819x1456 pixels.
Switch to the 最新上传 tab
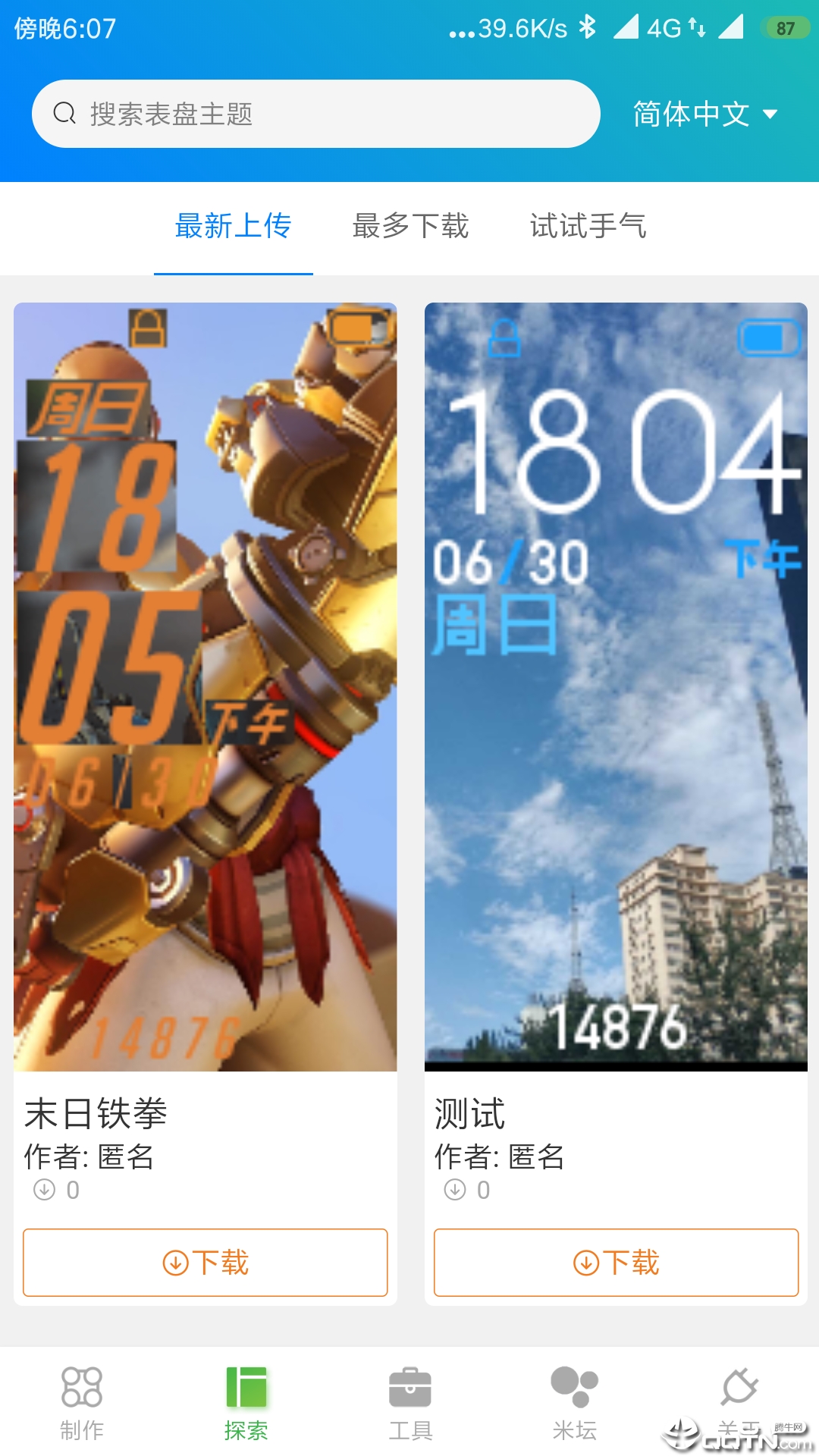point(233,226)
